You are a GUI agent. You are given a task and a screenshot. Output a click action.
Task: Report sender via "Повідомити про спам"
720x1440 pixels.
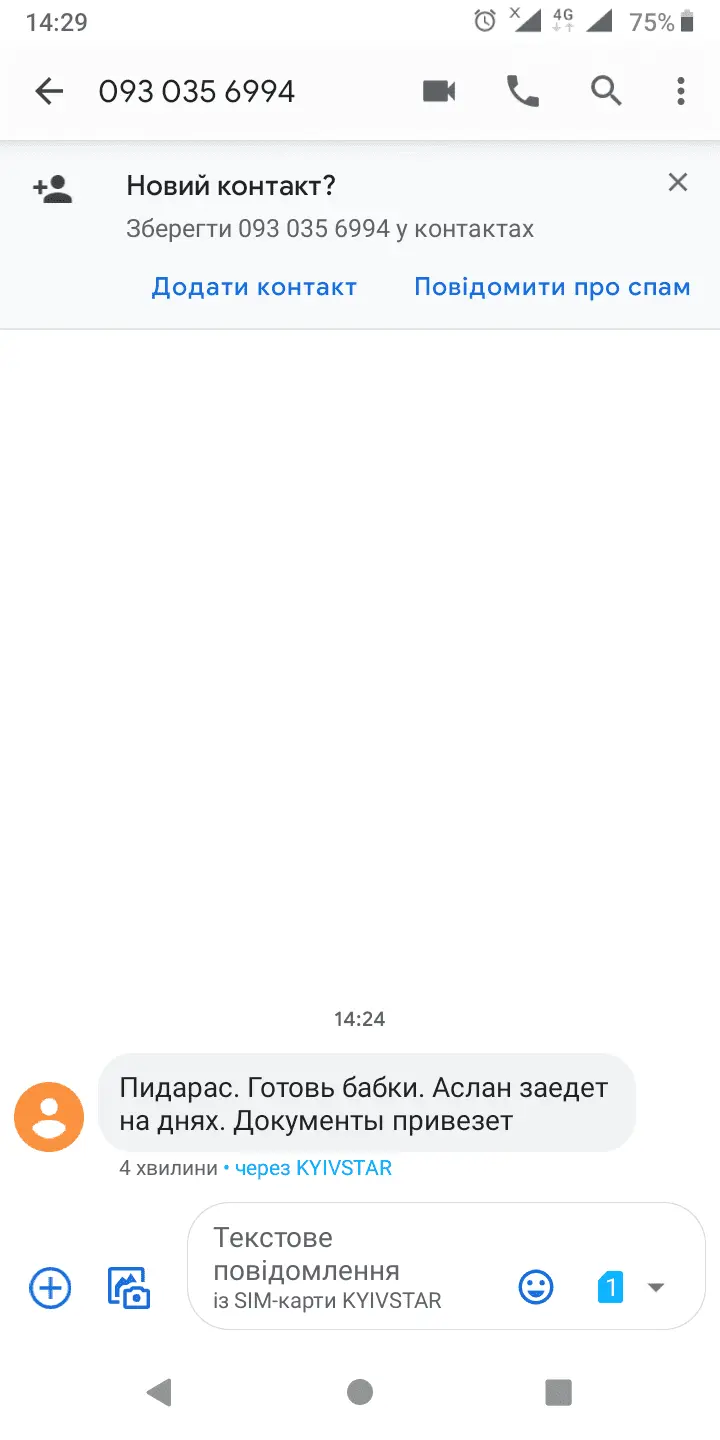pos(552,288)
